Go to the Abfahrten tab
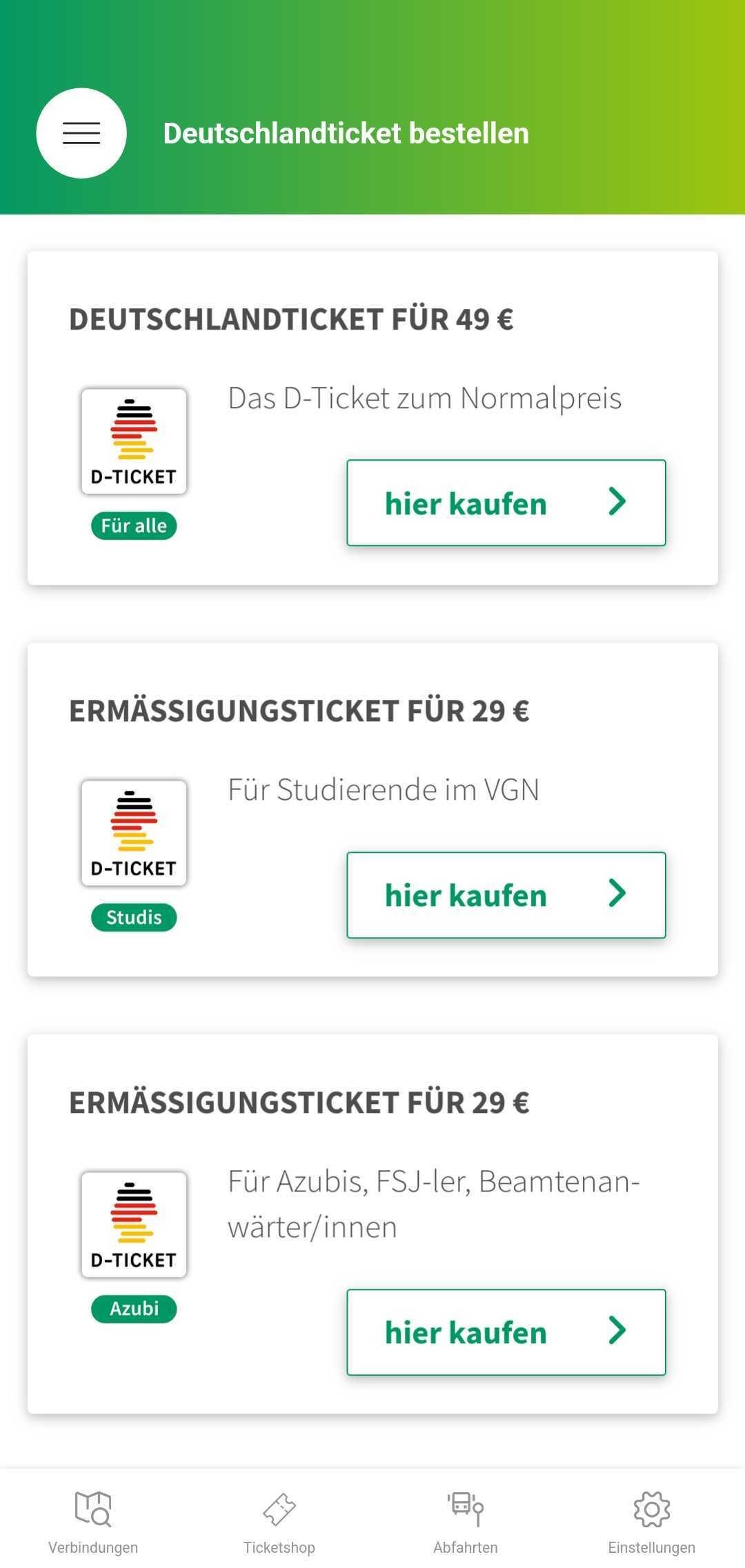 466,1522
